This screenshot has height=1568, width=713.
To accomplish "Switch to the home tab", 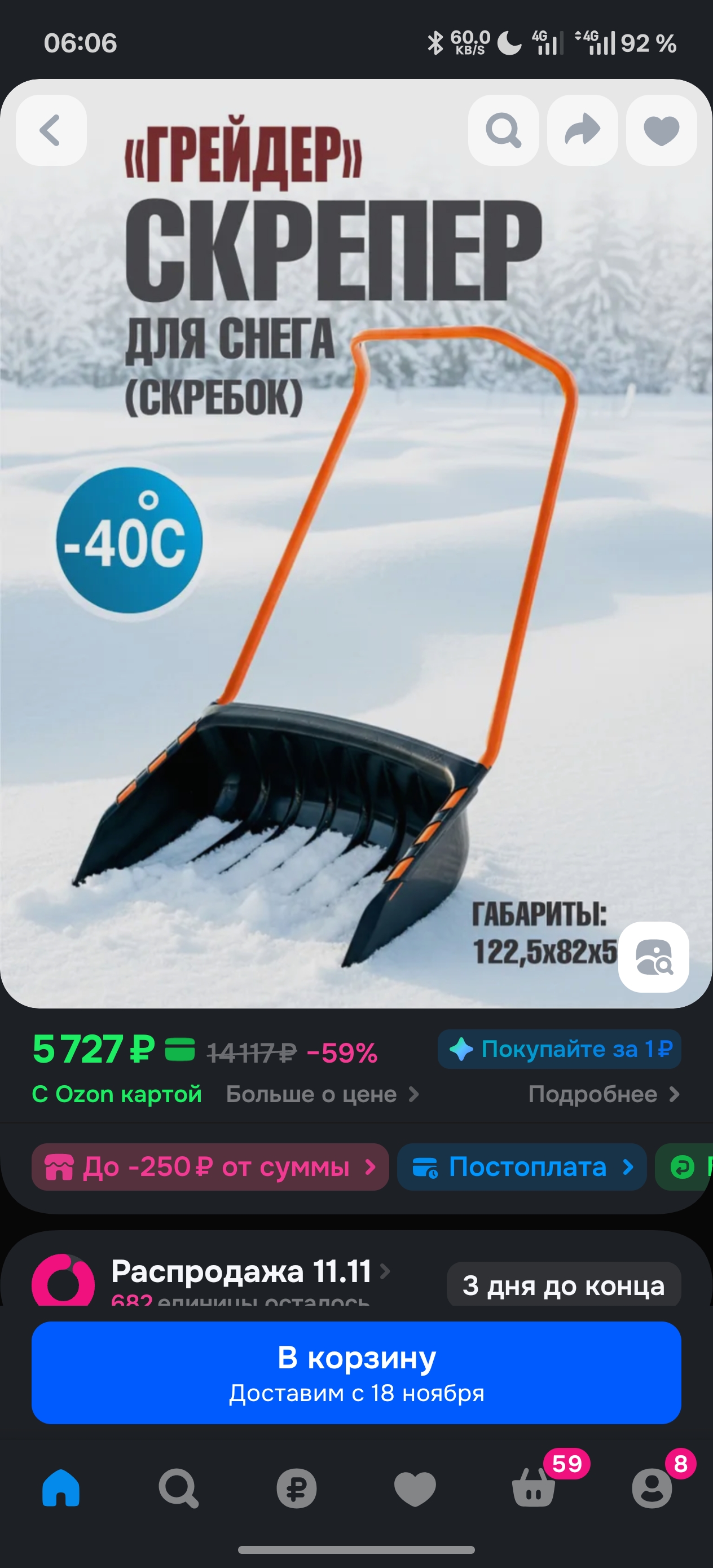I will 61,1488.
